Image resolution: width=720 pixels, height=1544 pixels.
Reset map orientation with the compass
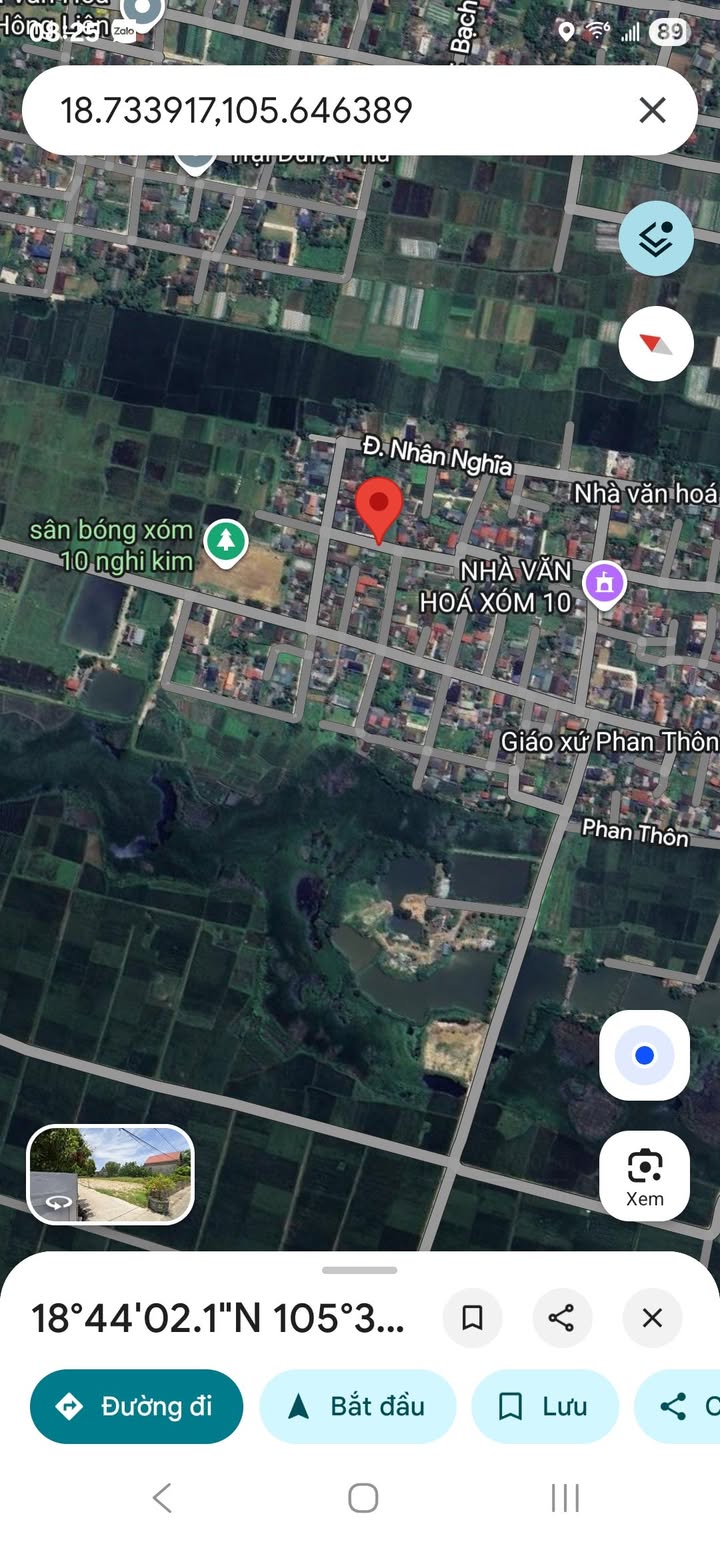pos(655,344)
